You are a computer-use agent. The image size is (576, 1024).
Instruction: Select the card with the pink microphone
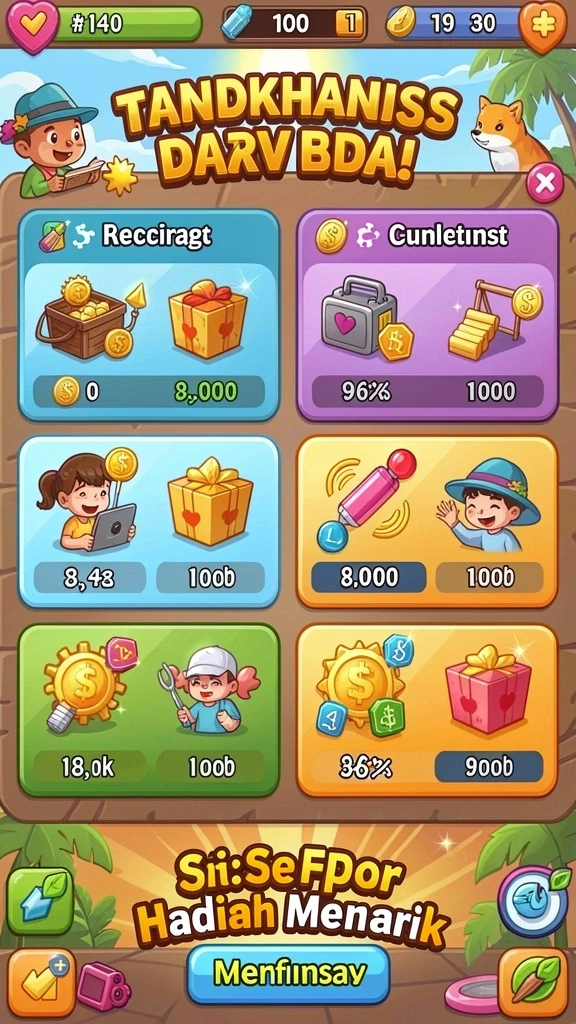pyautogui.click(x=428, y=522)
